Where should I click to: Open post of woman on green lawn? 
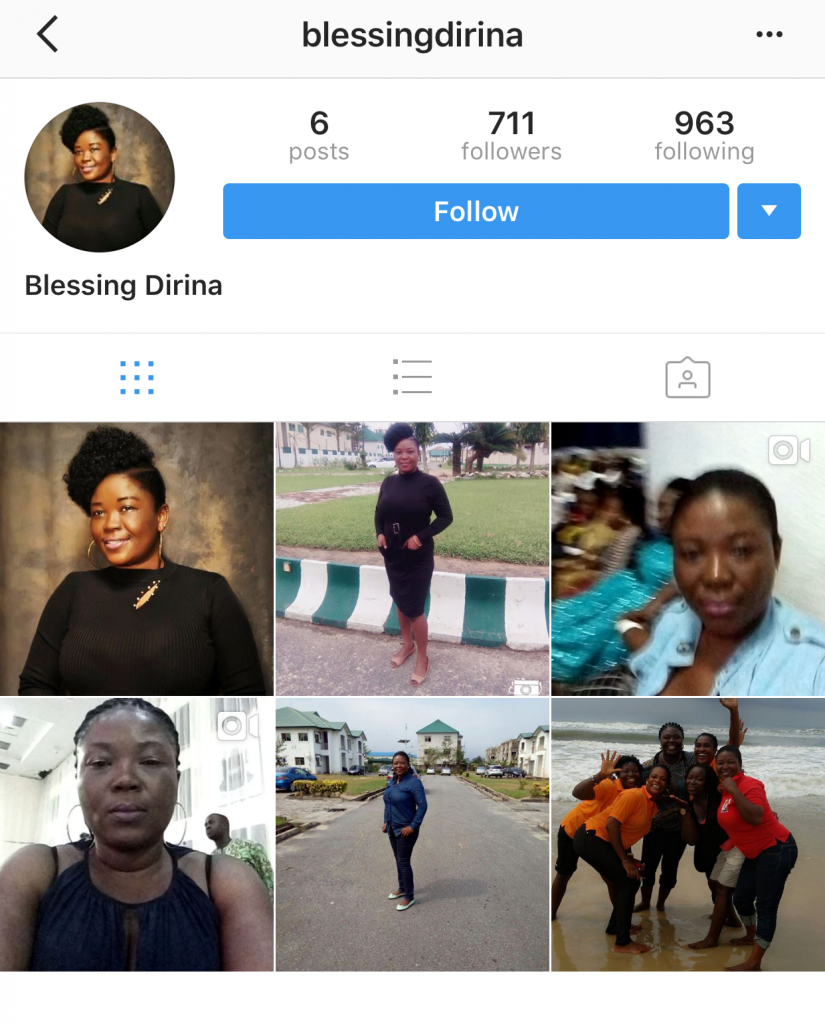tap(412, 559)
